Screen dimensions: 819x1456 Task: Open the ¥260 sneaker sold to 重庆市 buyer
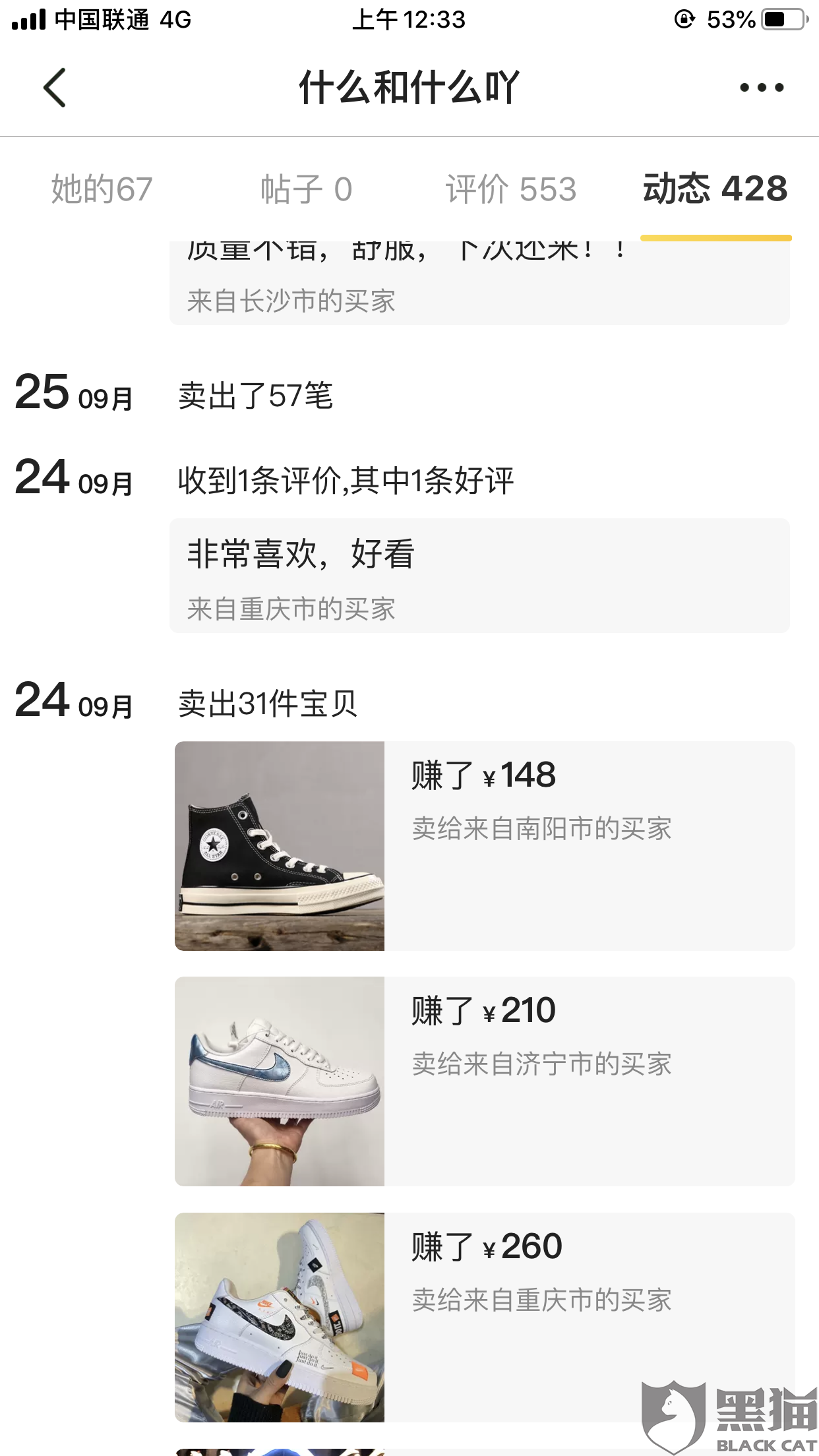485,1317
